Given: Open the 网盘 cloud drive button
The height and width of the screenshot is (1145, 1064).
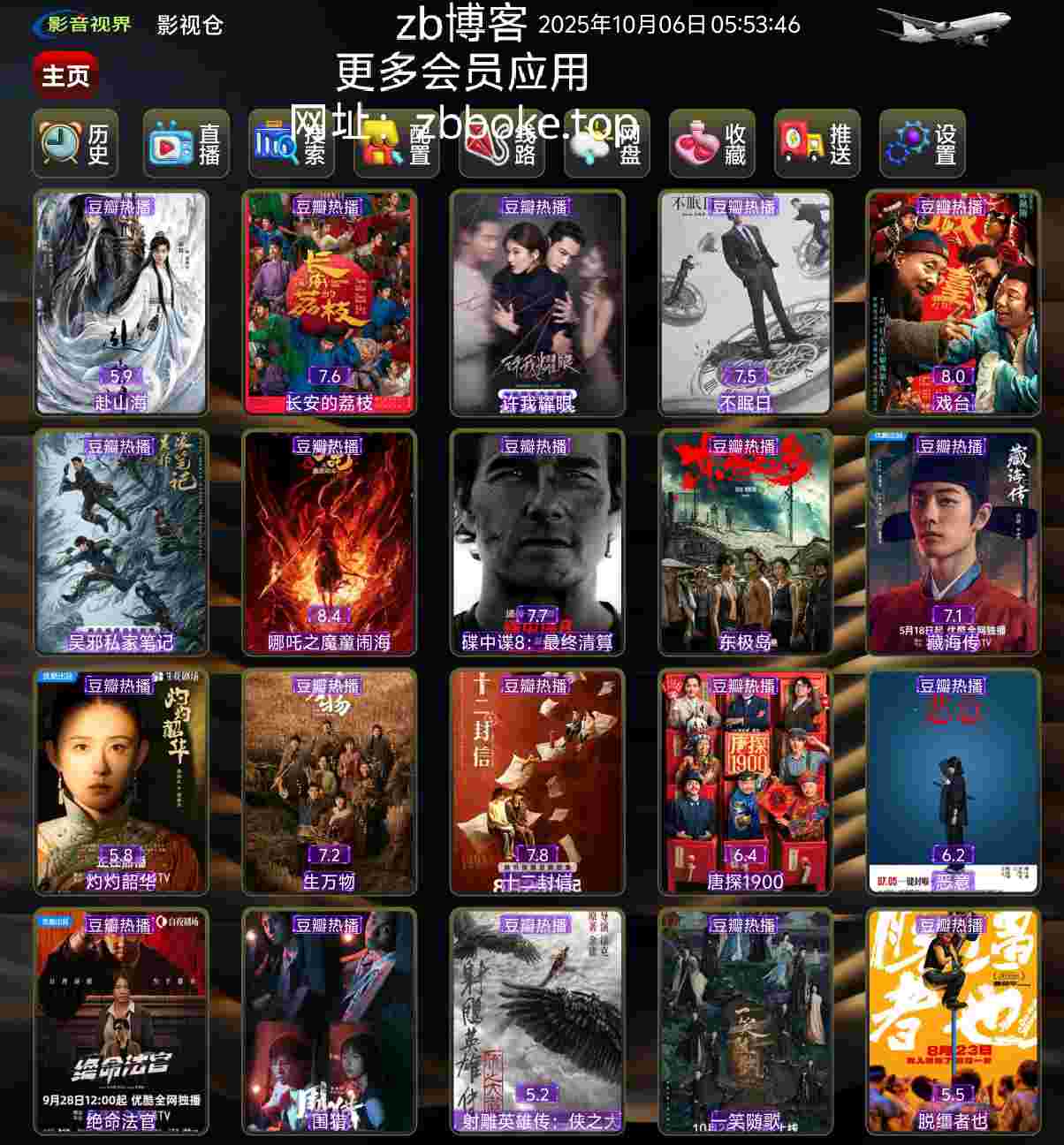Looking at the screenshot, I should [606, 143].
